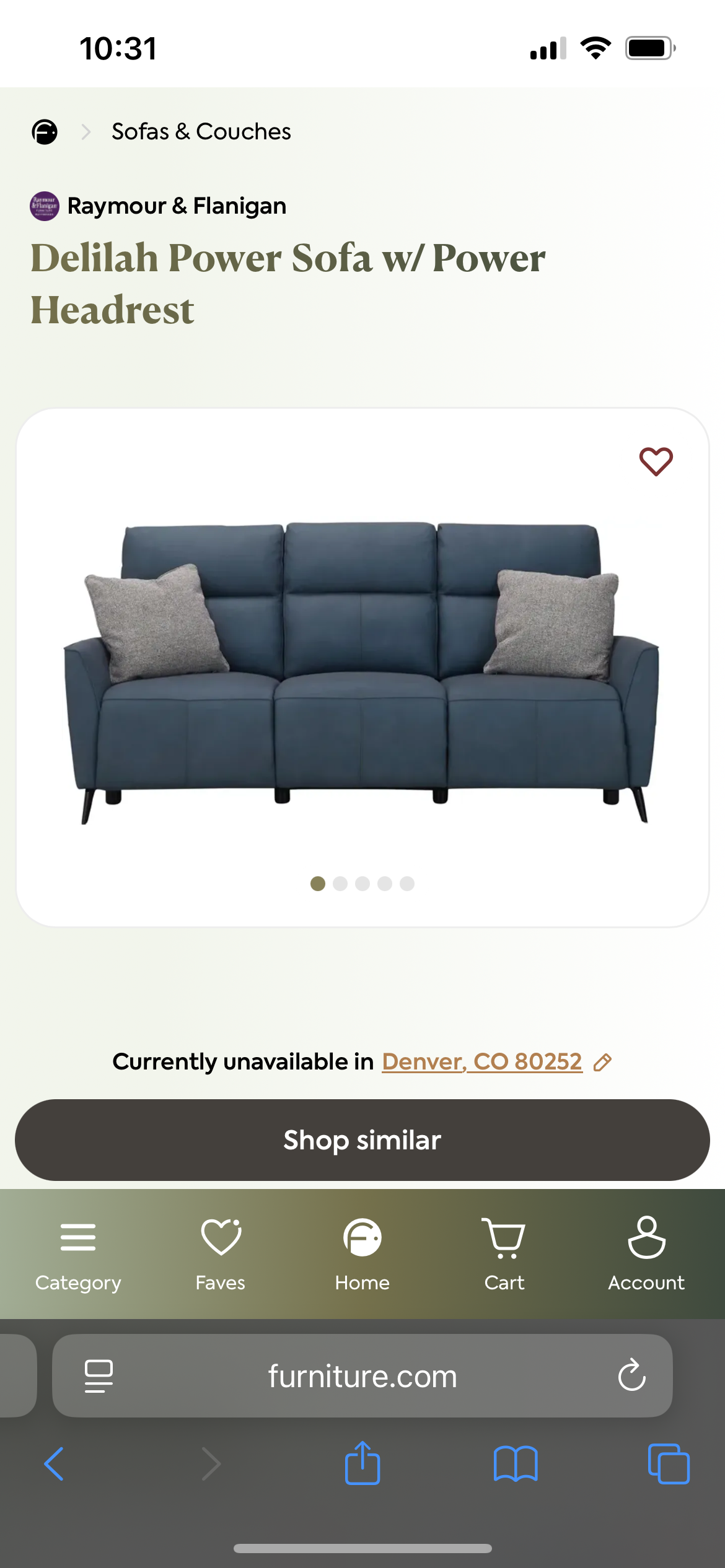
Task: Tap the Shop similar button
Action: pos(362,1140)
